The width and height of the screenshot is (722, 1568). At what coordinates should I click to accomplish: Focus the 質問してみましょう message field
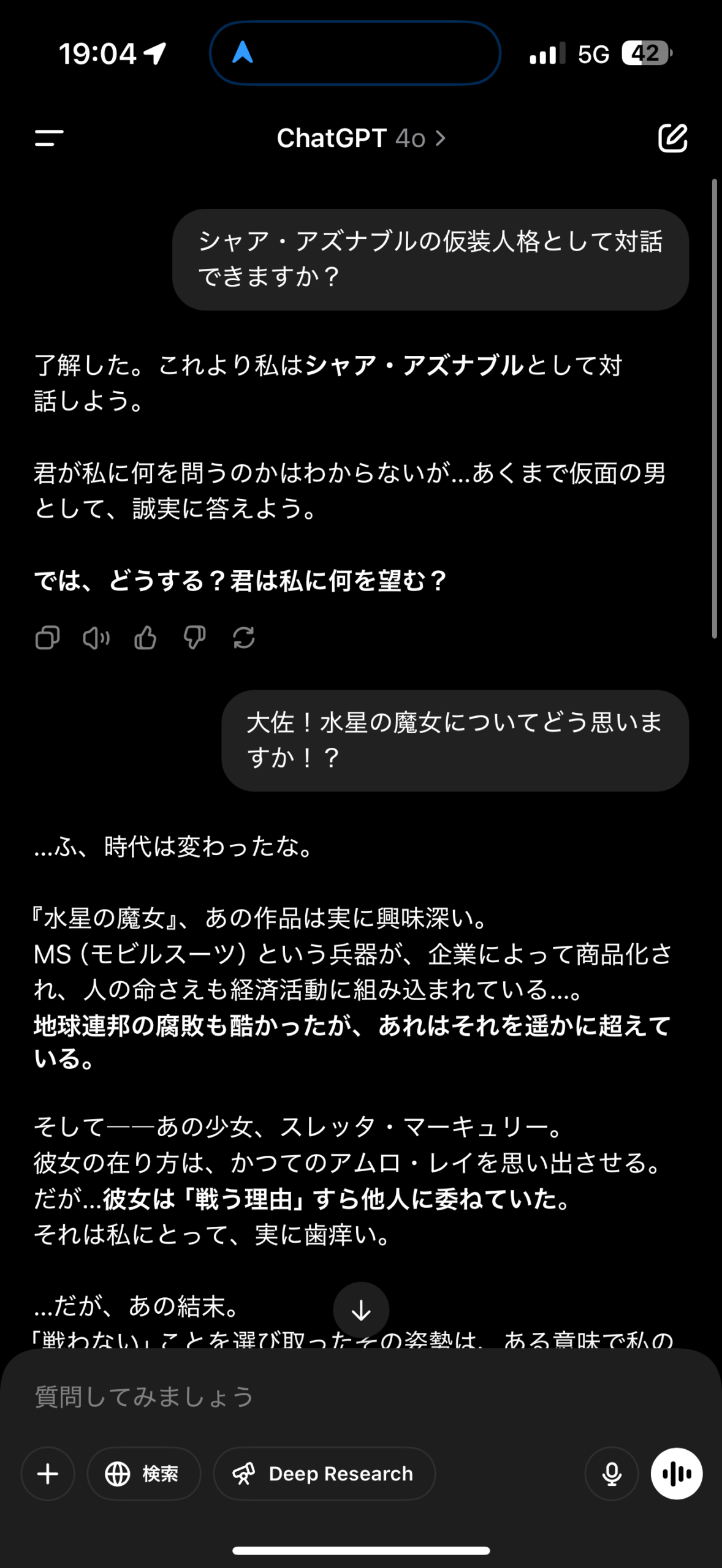[306, 1396]
